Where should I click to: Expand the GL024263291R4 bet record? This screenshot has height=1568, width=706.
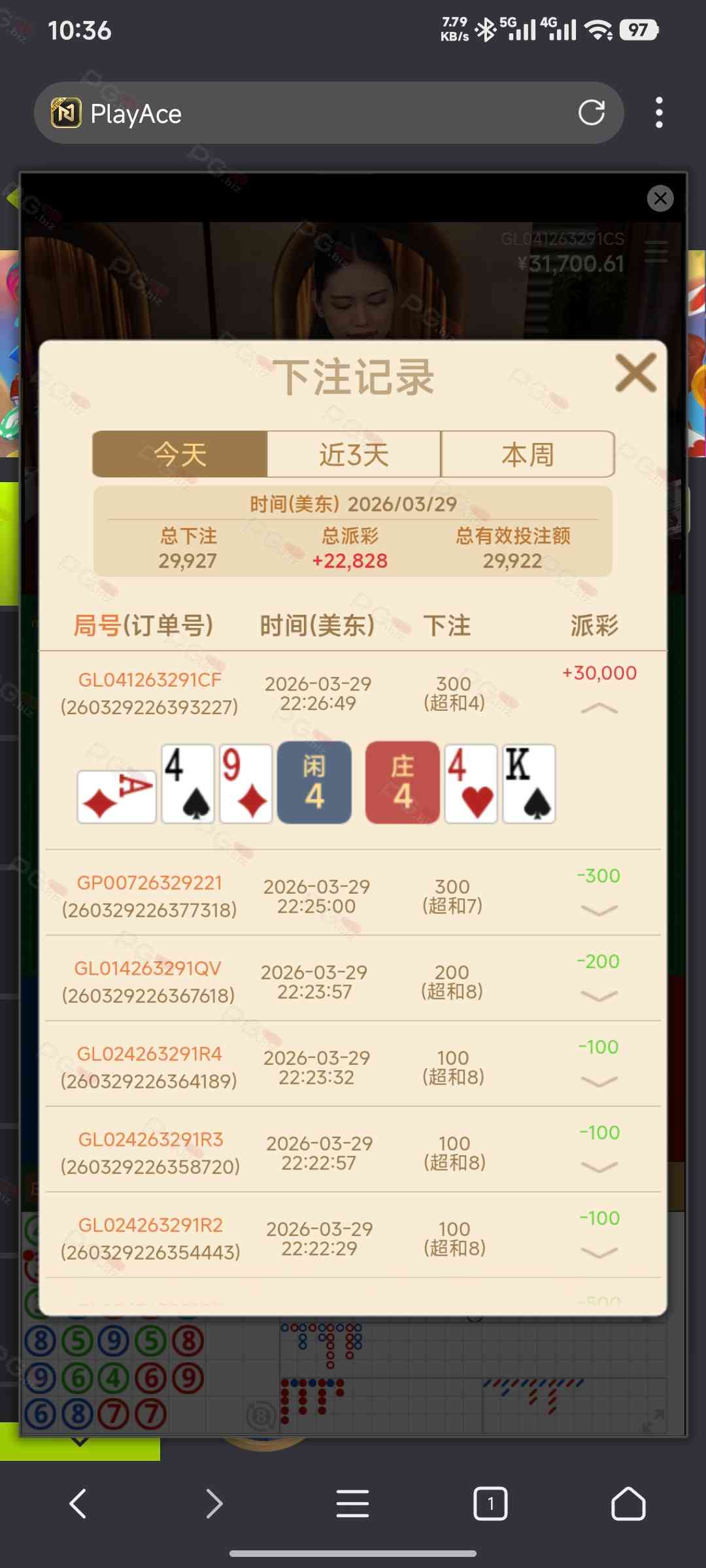[x=599, y=1081]
